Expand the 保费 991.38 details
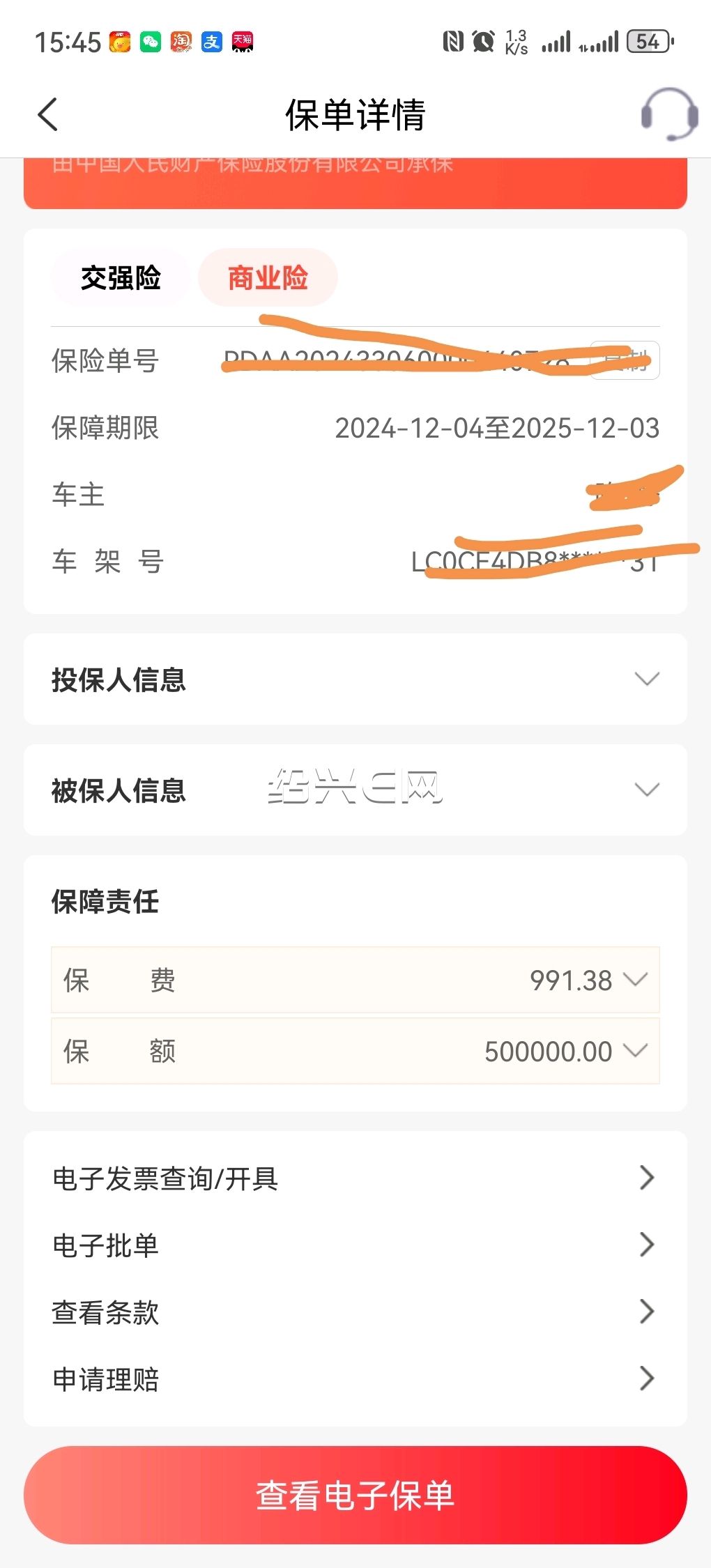 355,980
